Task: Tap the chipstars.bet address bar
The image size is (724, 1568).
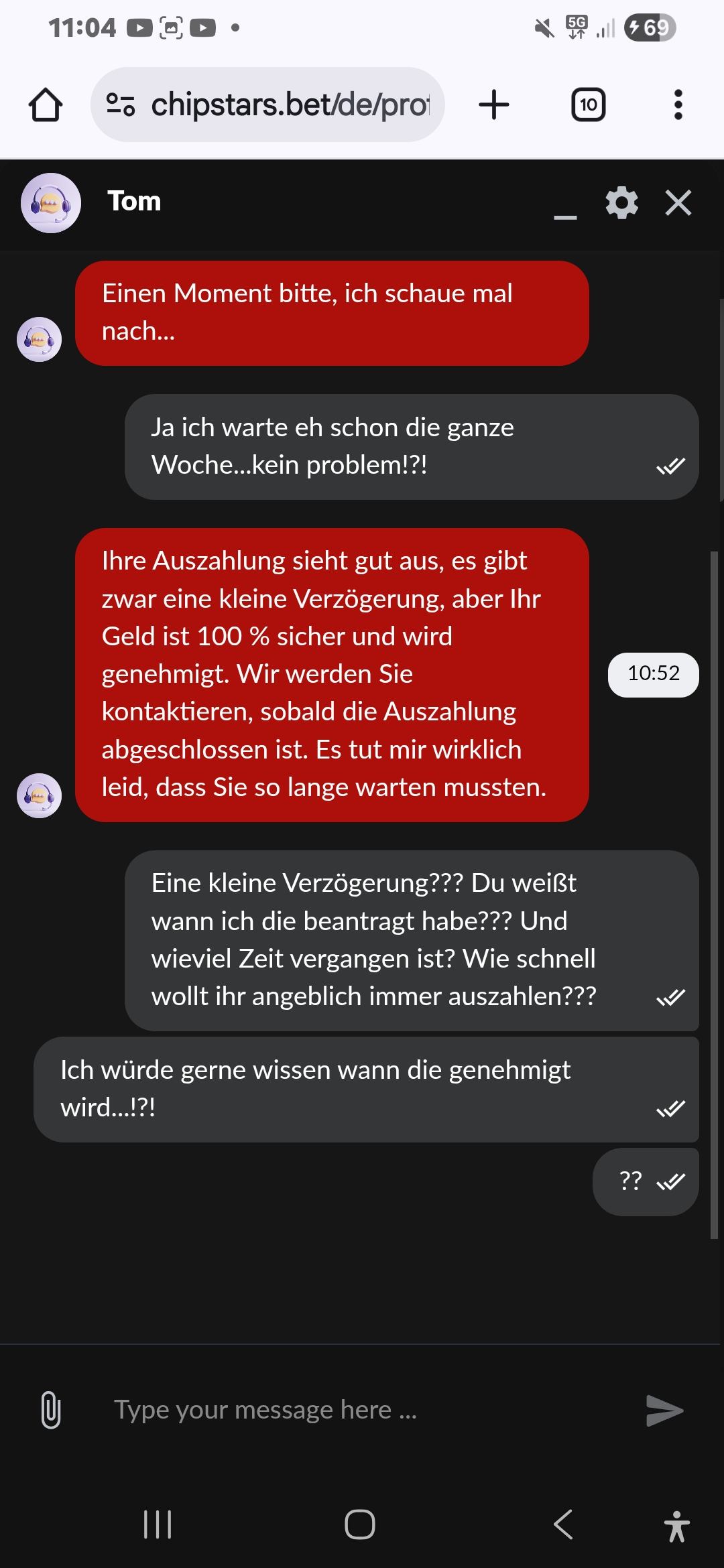Action: (290, 105)
